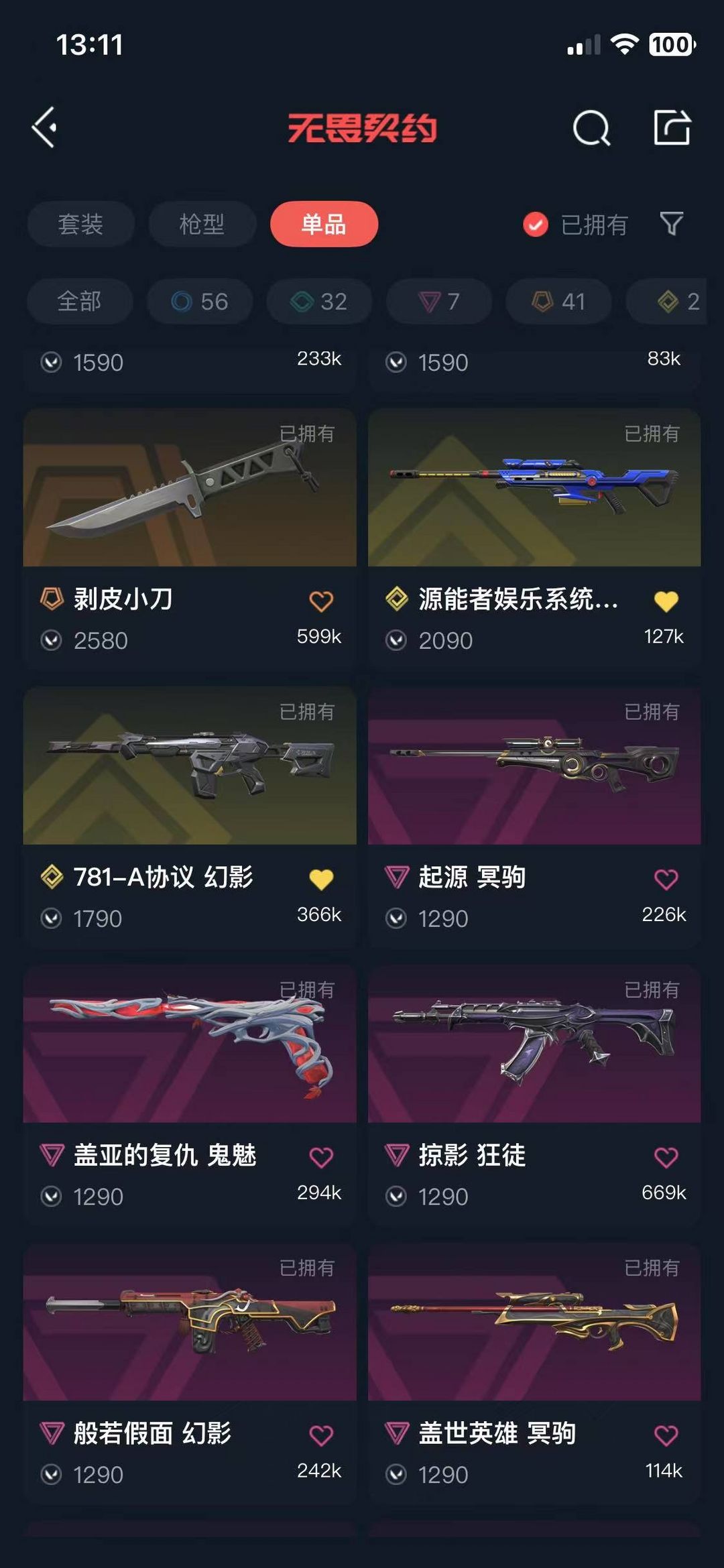Viewport: 724px width, 1568px height.
Task: Filter by the chip showing 32
Action: pyautogui.click(x=319, y=301)
